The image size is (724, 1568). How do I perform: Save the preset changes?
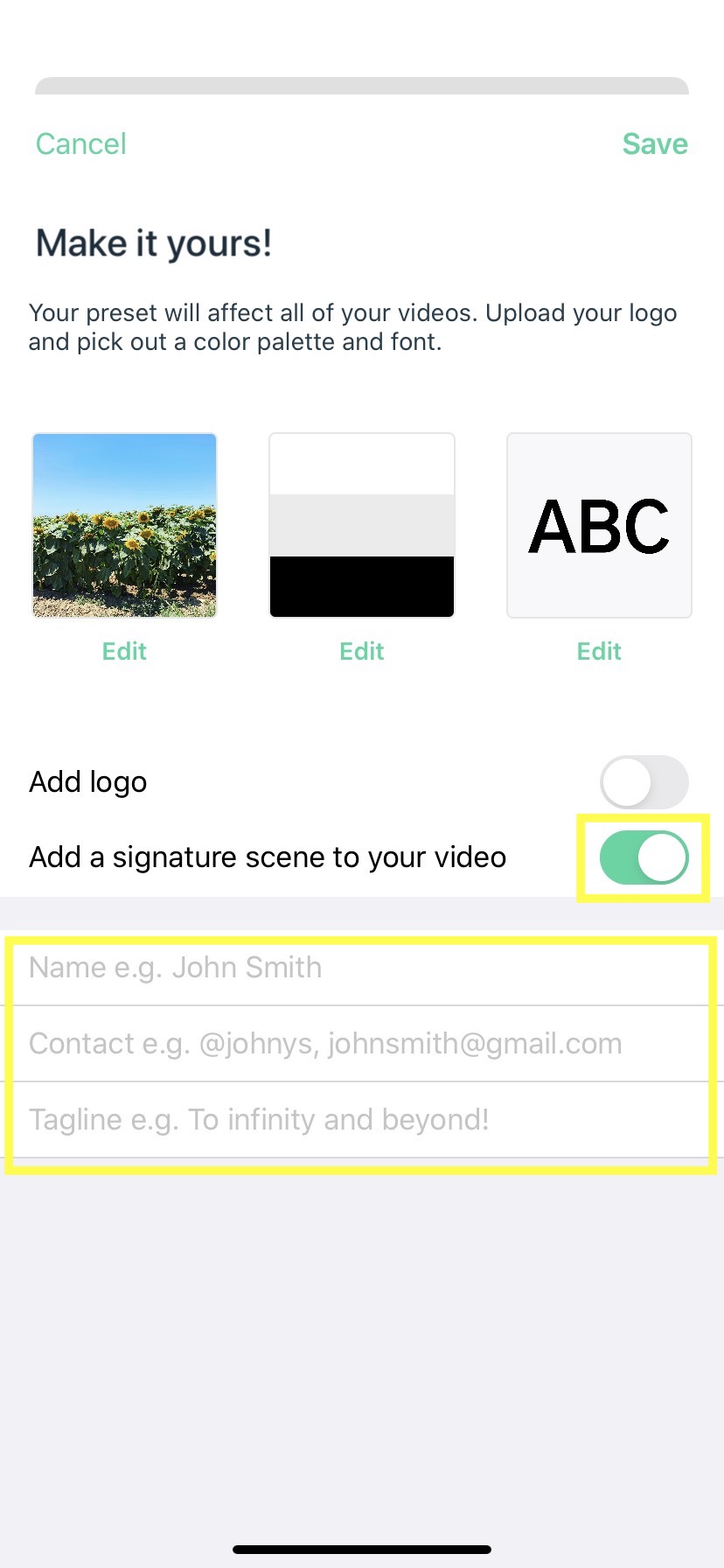point(655,143)
